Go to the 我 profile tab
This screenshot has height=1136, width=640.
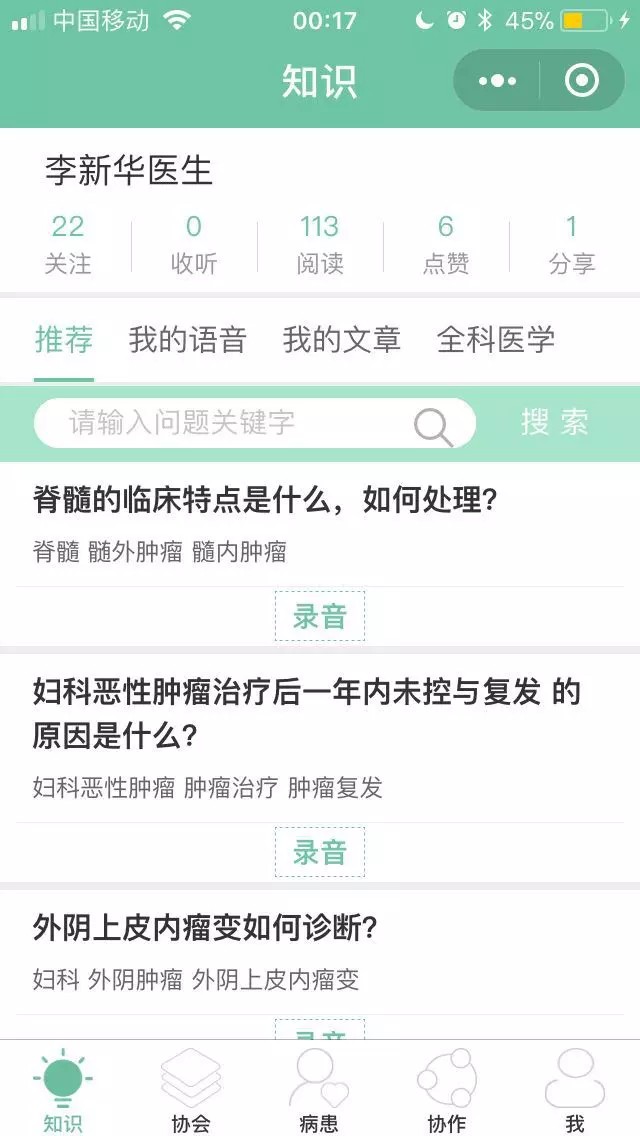coord(575,1092)
